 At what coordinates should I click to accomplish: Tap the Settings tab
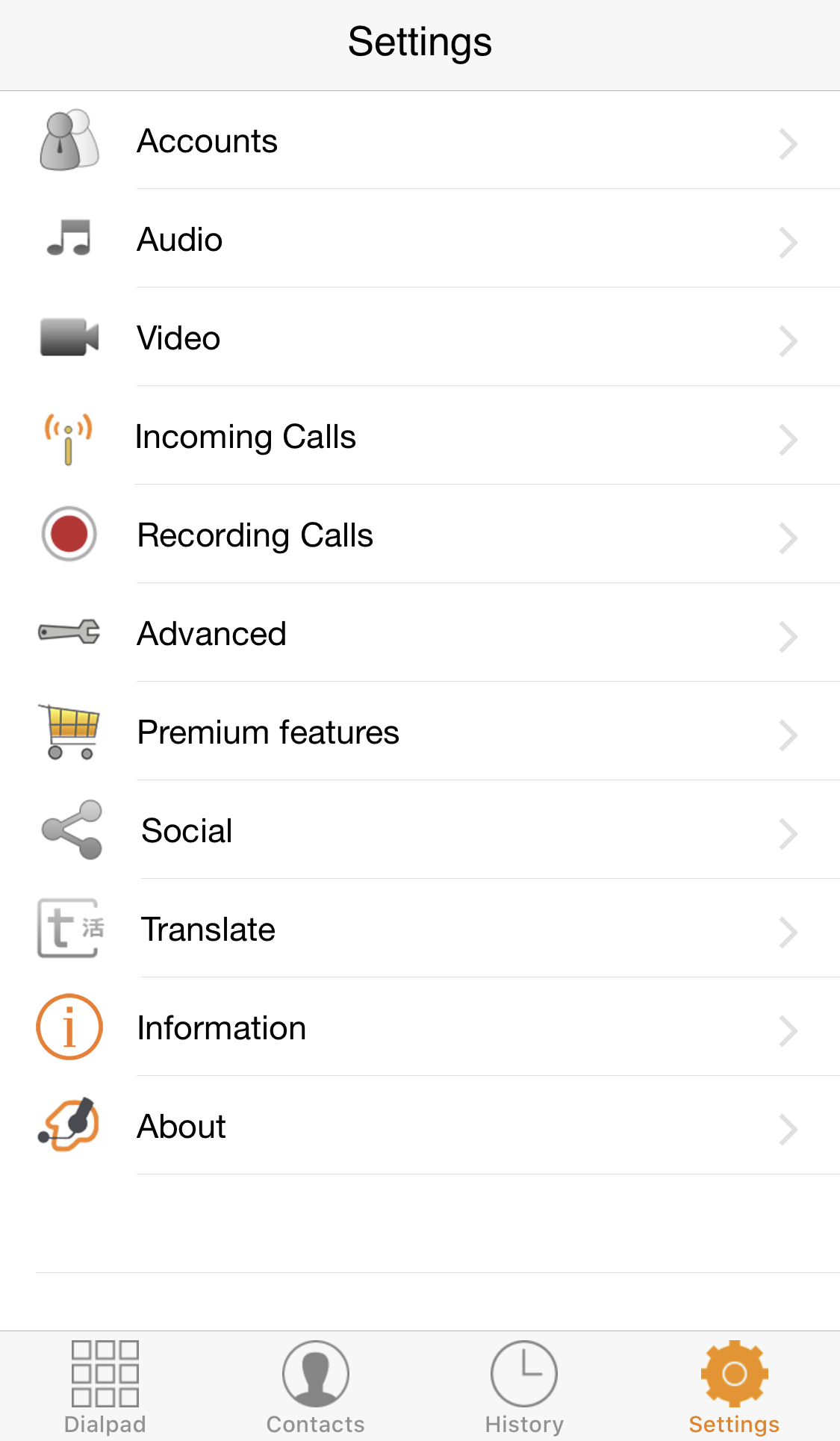pyautogui.click(x=734, y=1386)
